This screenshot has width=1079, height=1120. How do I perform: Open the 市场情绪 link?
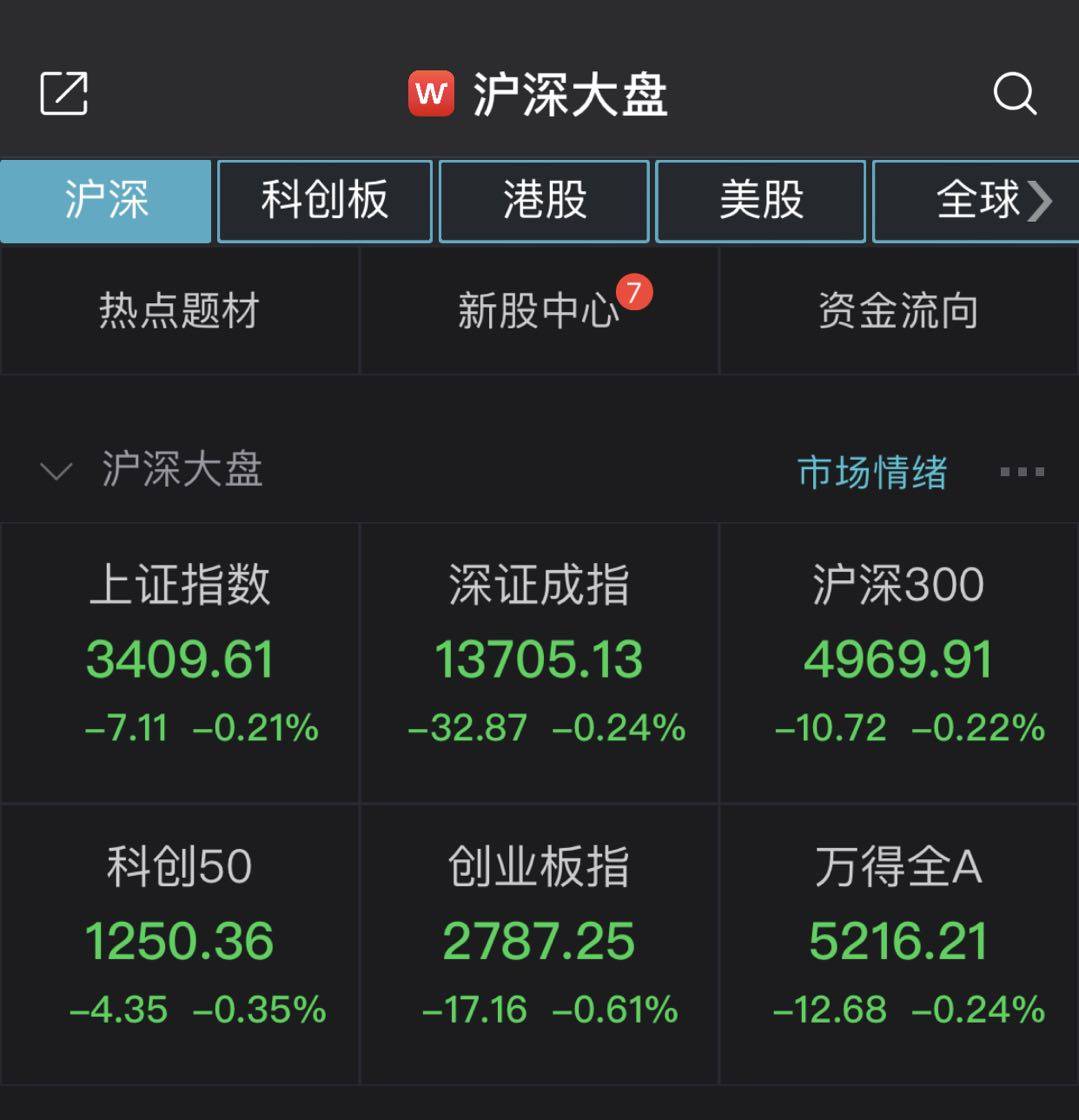[x=872, y=470]
